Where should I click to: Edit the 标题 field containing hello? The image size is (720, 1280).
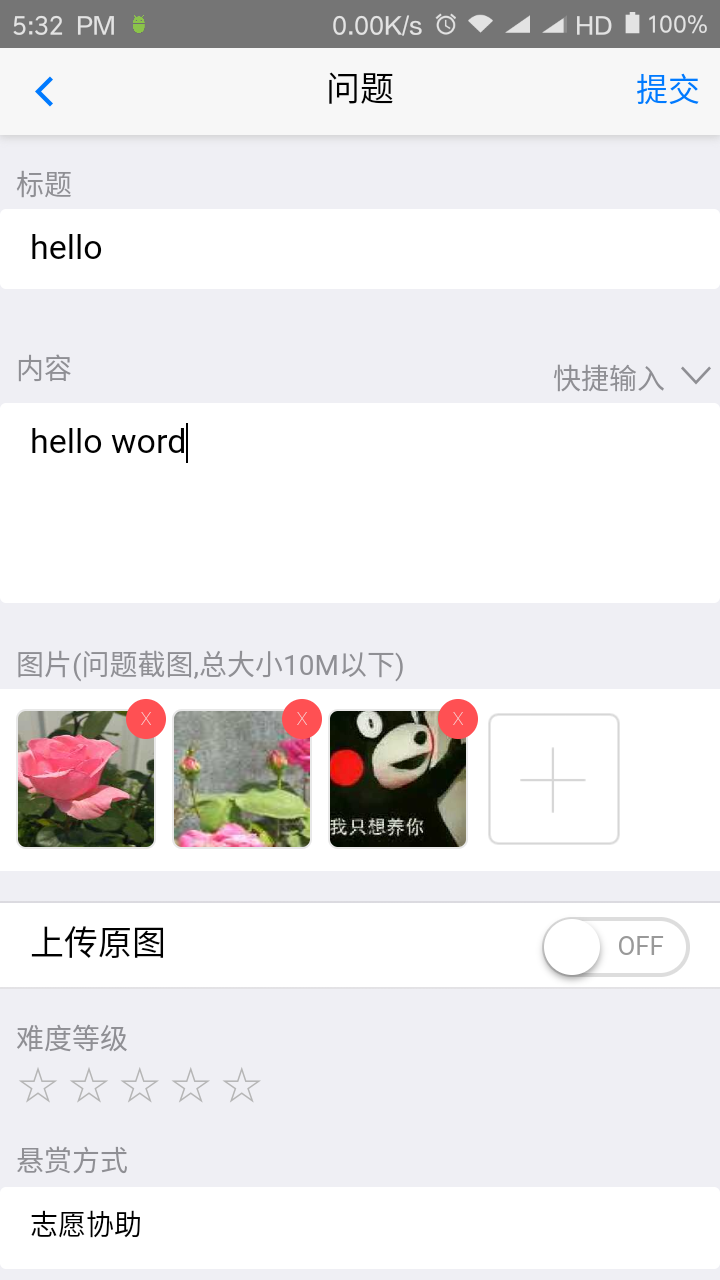tap(360, 248)
